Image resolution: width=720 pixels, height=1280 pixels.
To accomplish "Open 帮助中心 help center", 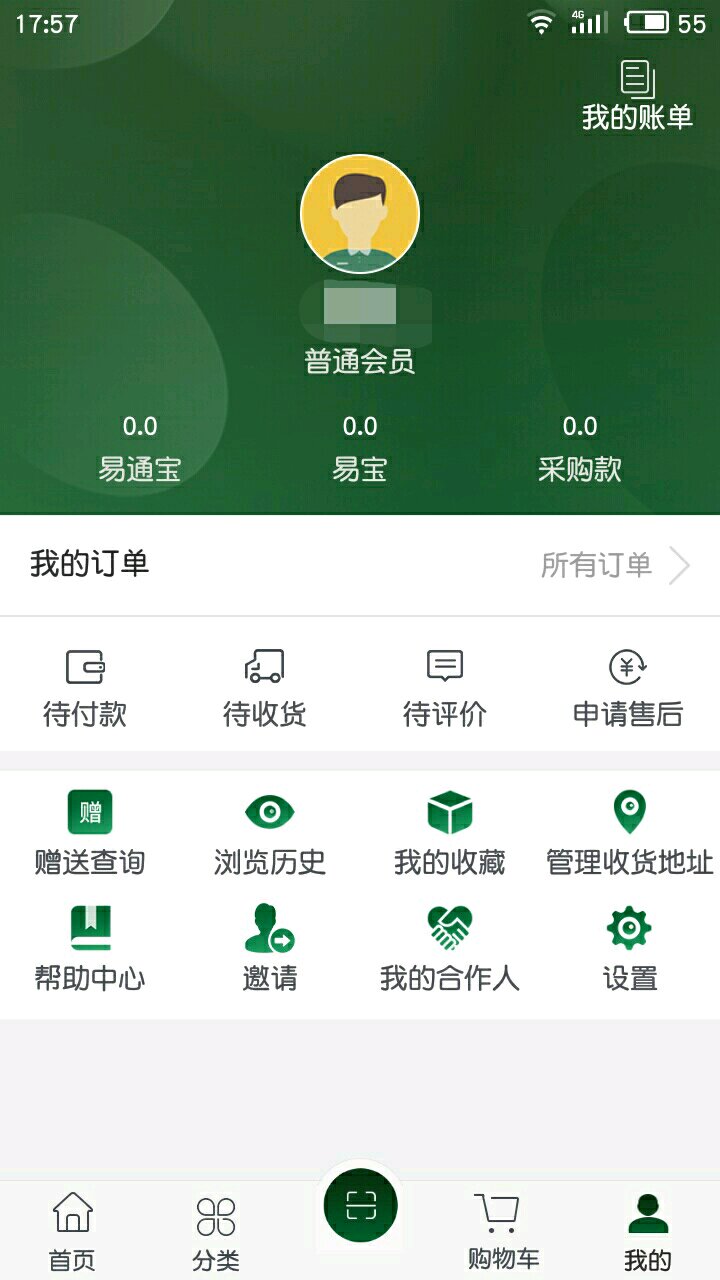I will (90, 948).
